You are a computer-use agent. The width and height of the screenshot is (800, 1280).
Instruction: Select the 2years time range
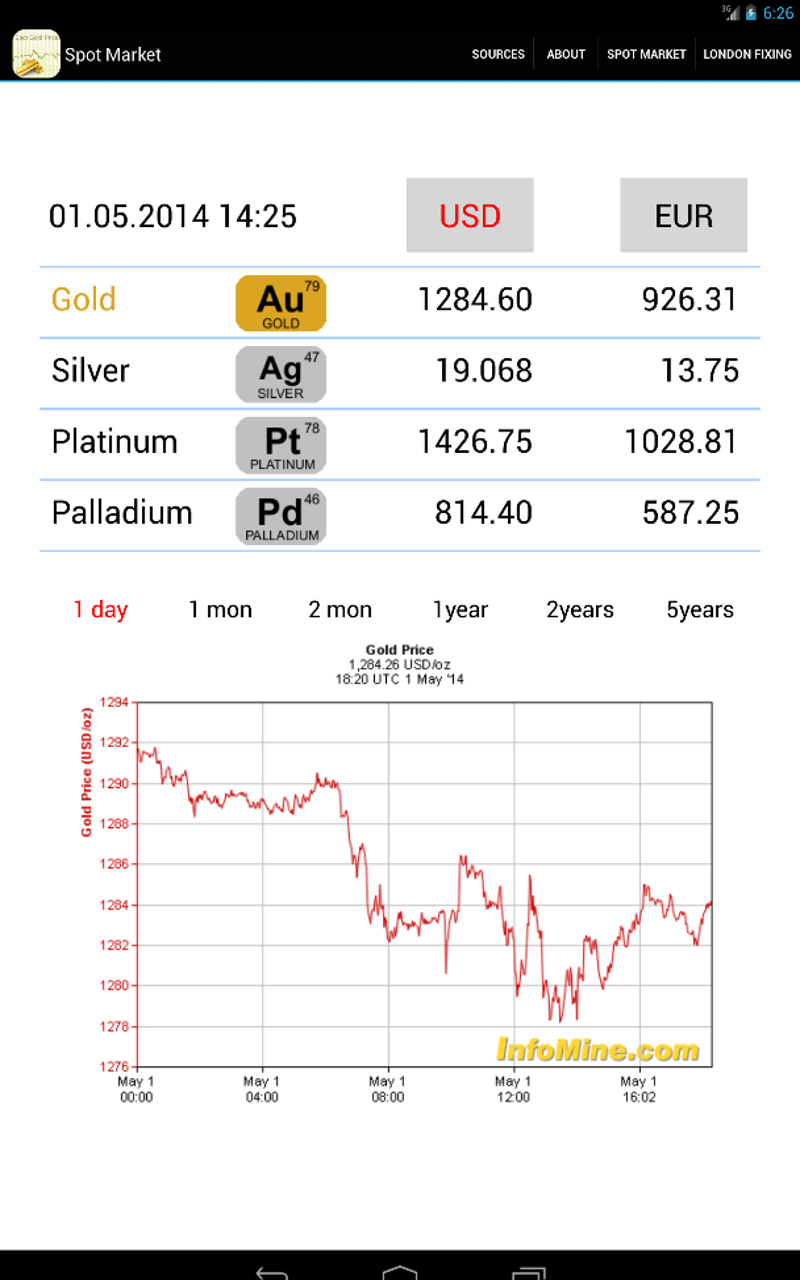pyautogui.click(x=579, y=609)
